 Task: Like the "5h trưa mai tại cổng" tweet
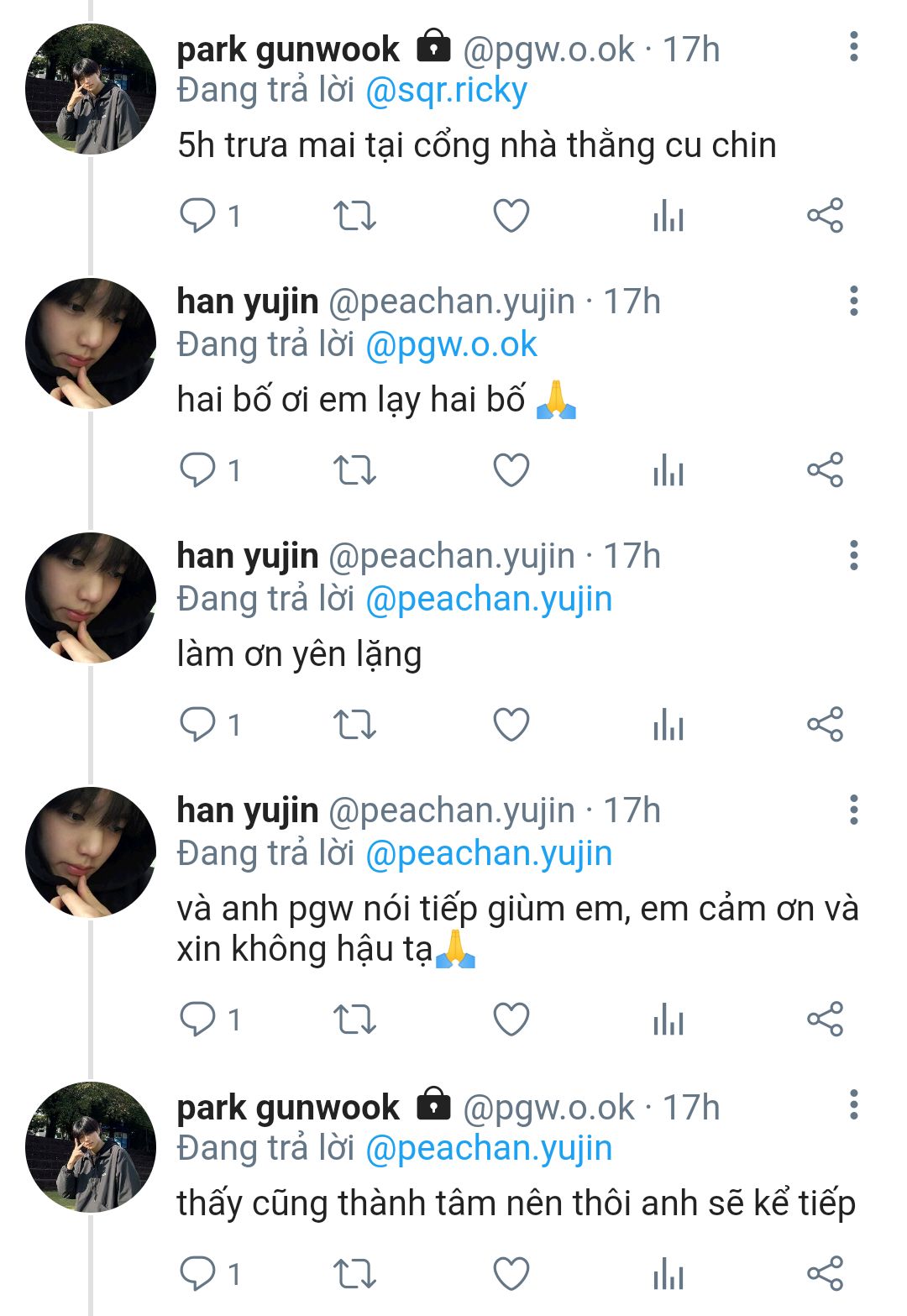tap(511, 216)
